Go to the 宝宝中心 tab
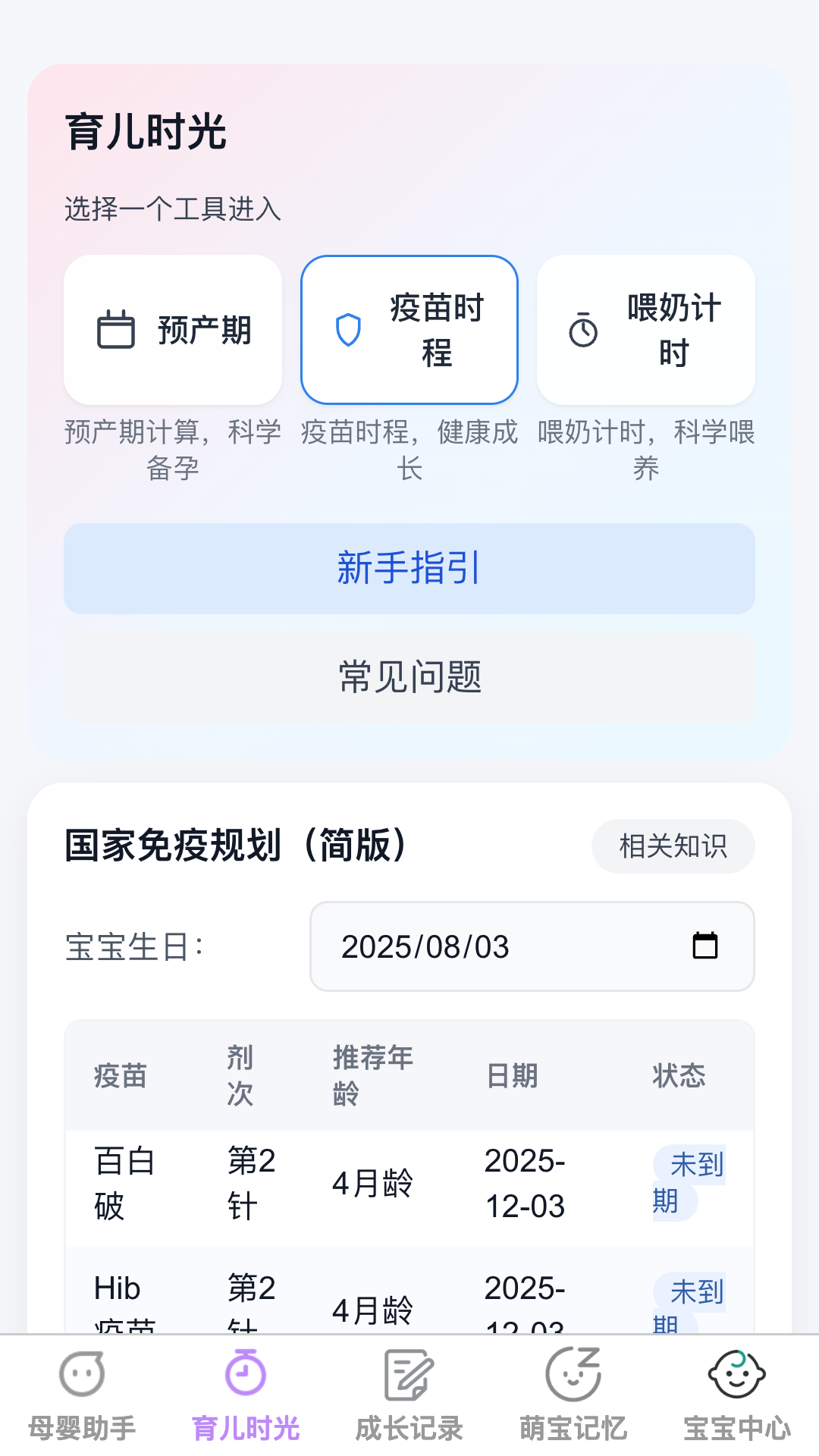Image resolution: width=819 pixels, height=1456 pixels. pos(737,1395)
